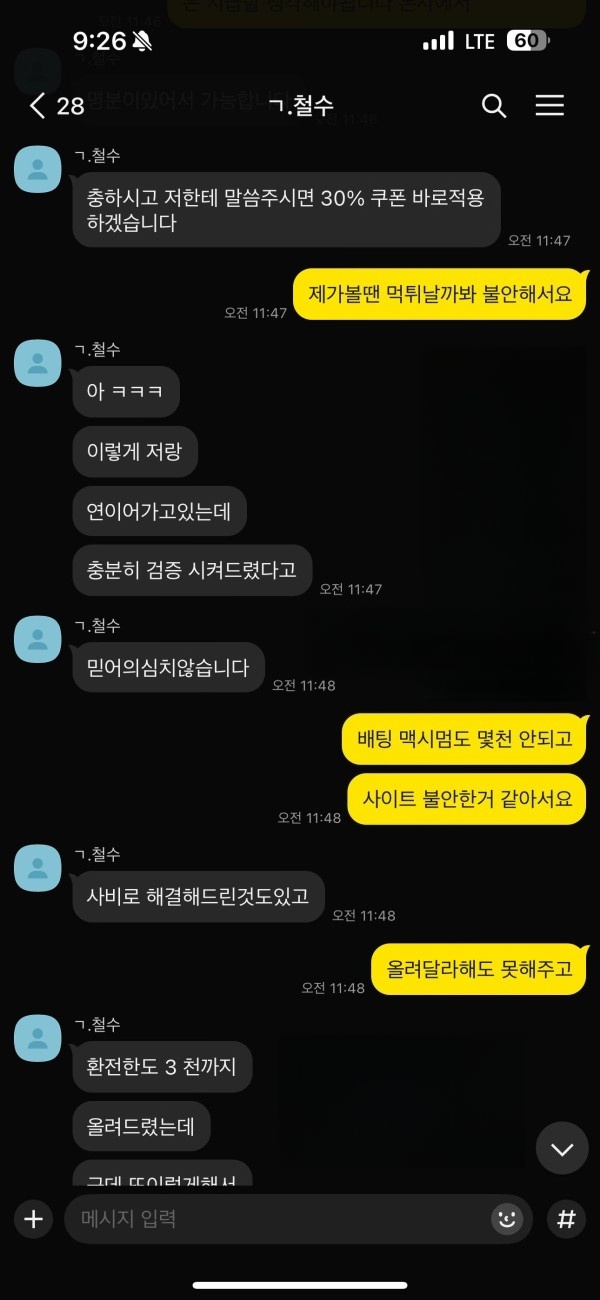The image size is (600, 1300).
Task: Jump to the latest message arrow
Action: tap(562, 1149)
